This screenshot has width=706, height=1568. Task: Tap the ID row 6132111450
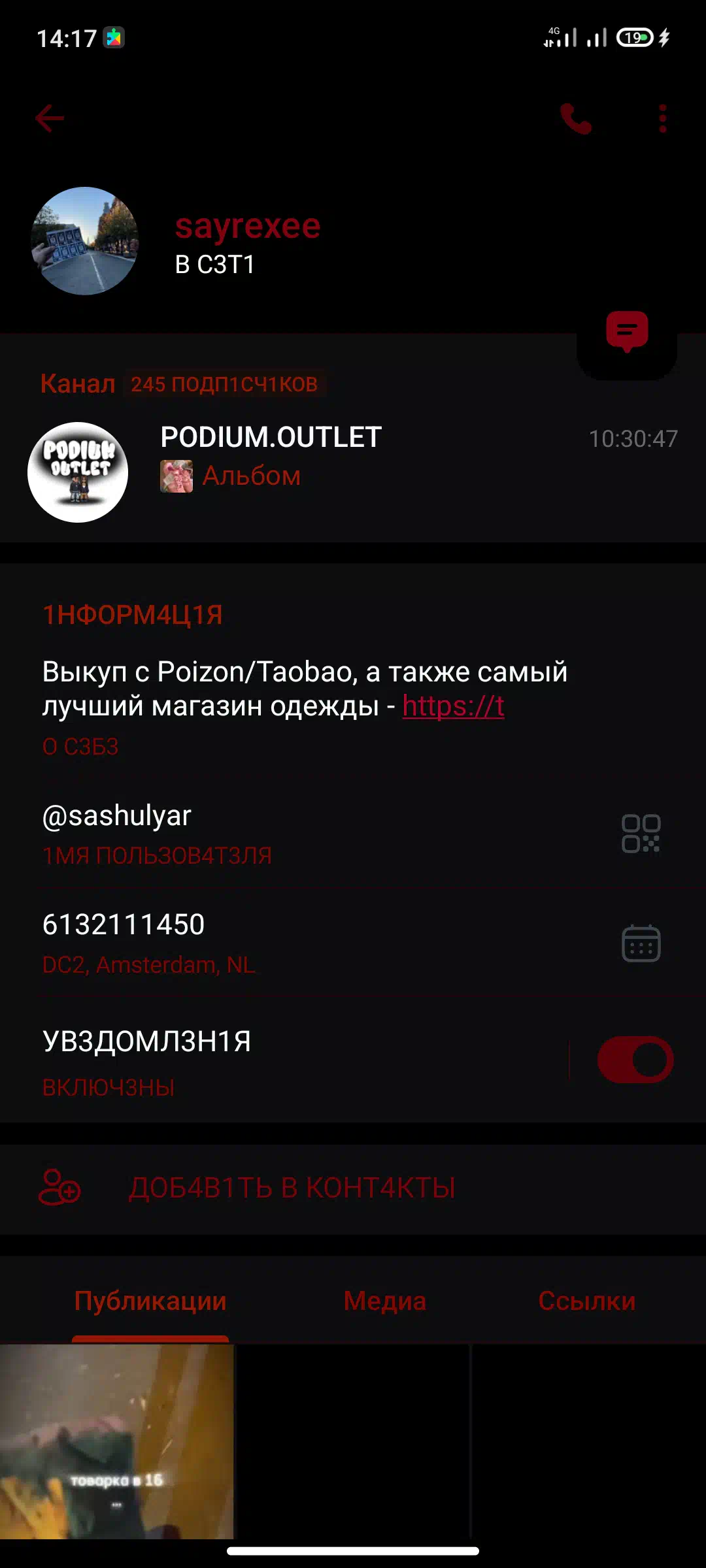(x=353, y=943)
